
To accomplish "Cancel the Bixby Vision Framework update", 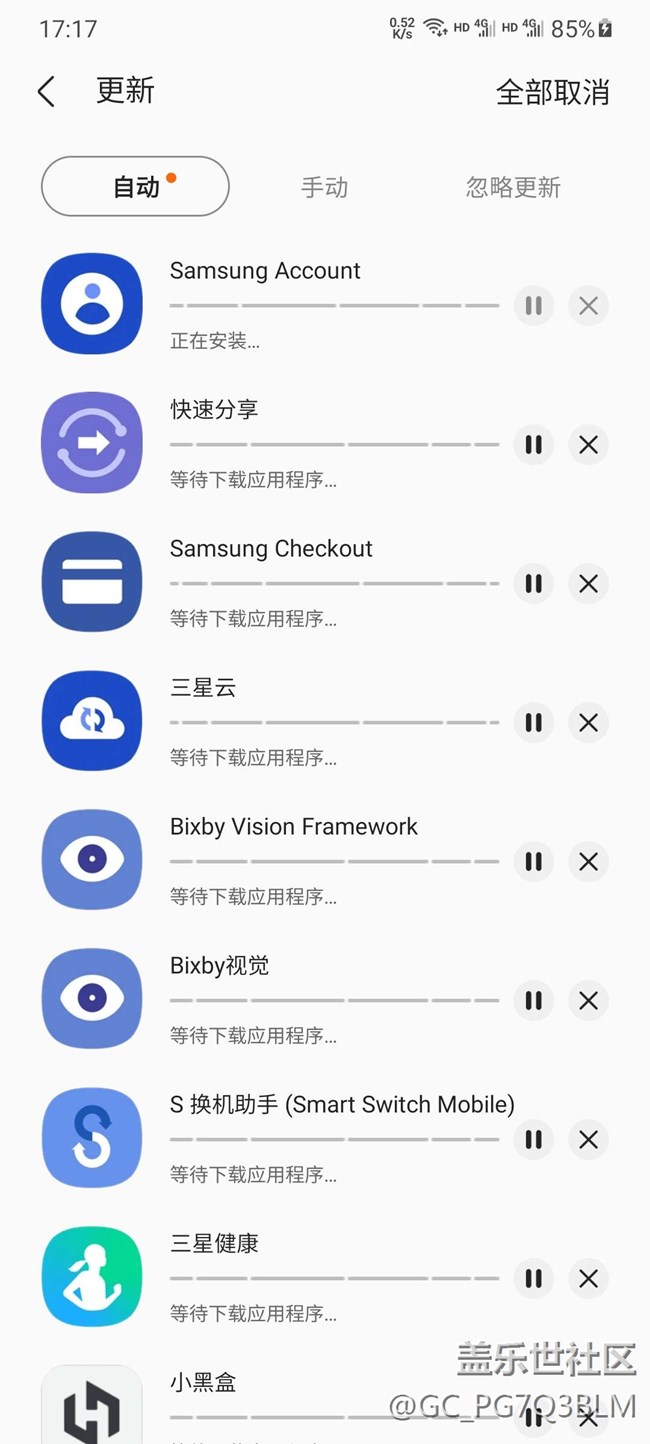I will coord(588,861).
